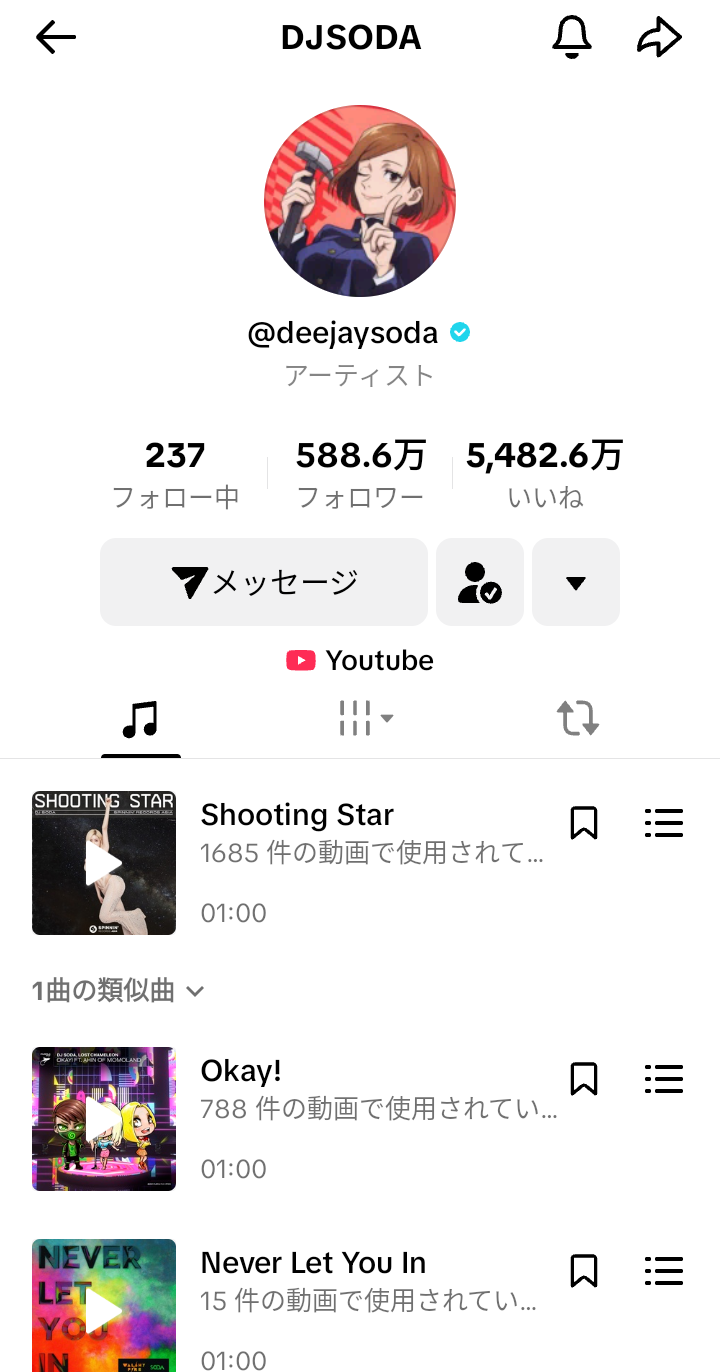Screen dimensions: 720x1372
Task: Switch to the videos grid tab
Action: tap(364, 718)
